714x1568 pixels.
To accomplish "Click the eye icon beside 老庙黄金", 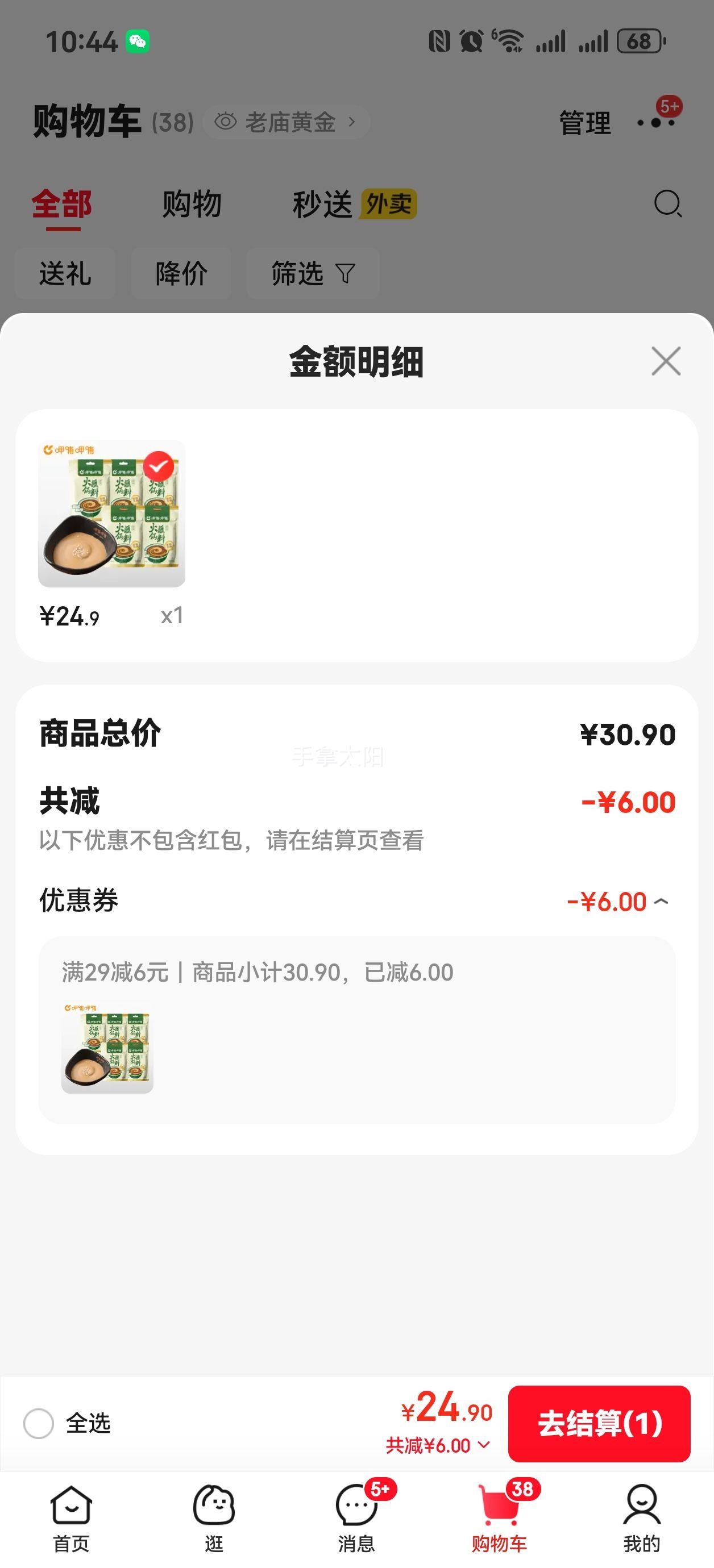I will tap(226, 121).
